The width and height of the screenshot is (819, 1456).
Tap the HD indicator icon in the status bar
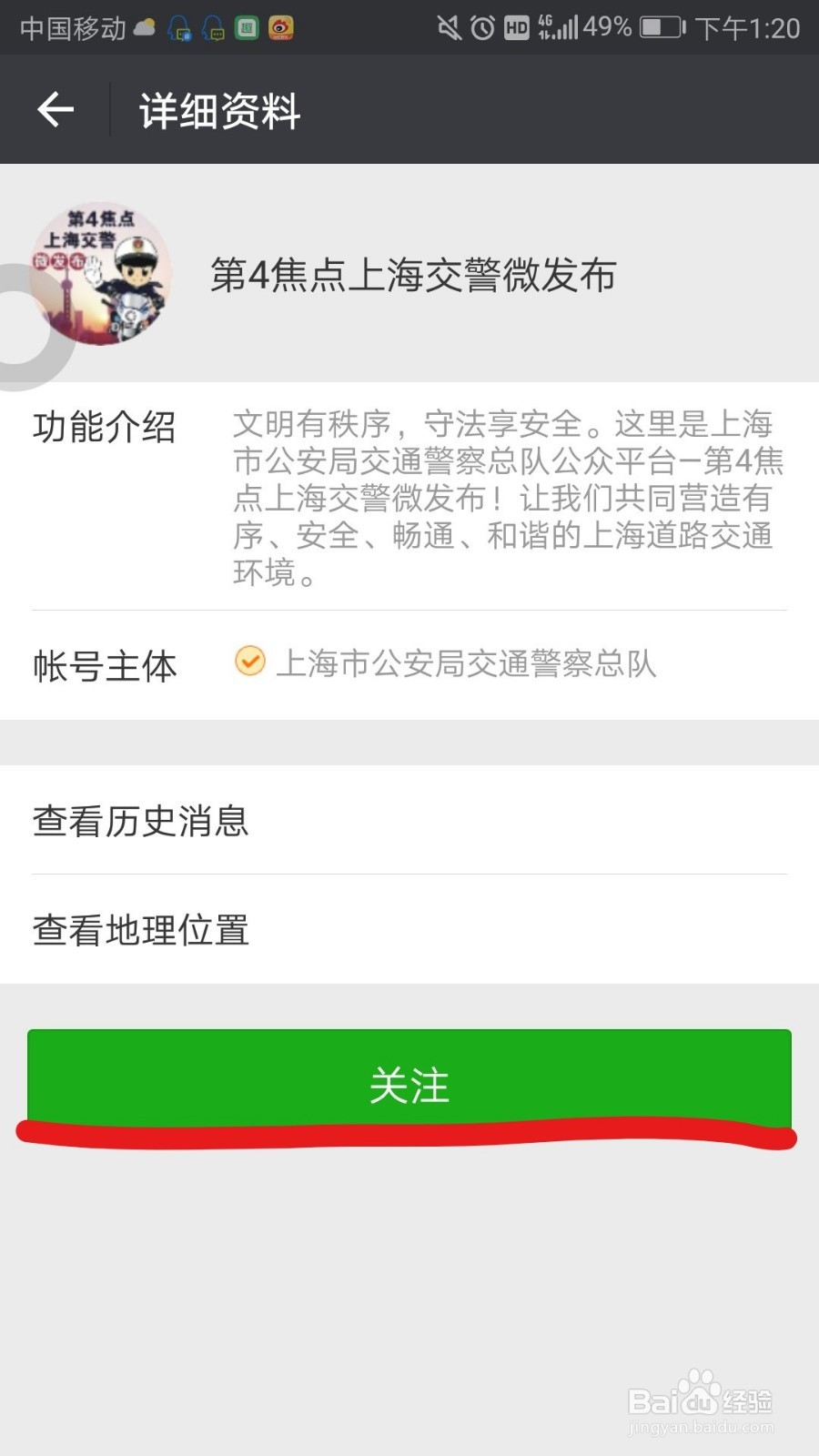pyautogui.click(x=516, y=28)
